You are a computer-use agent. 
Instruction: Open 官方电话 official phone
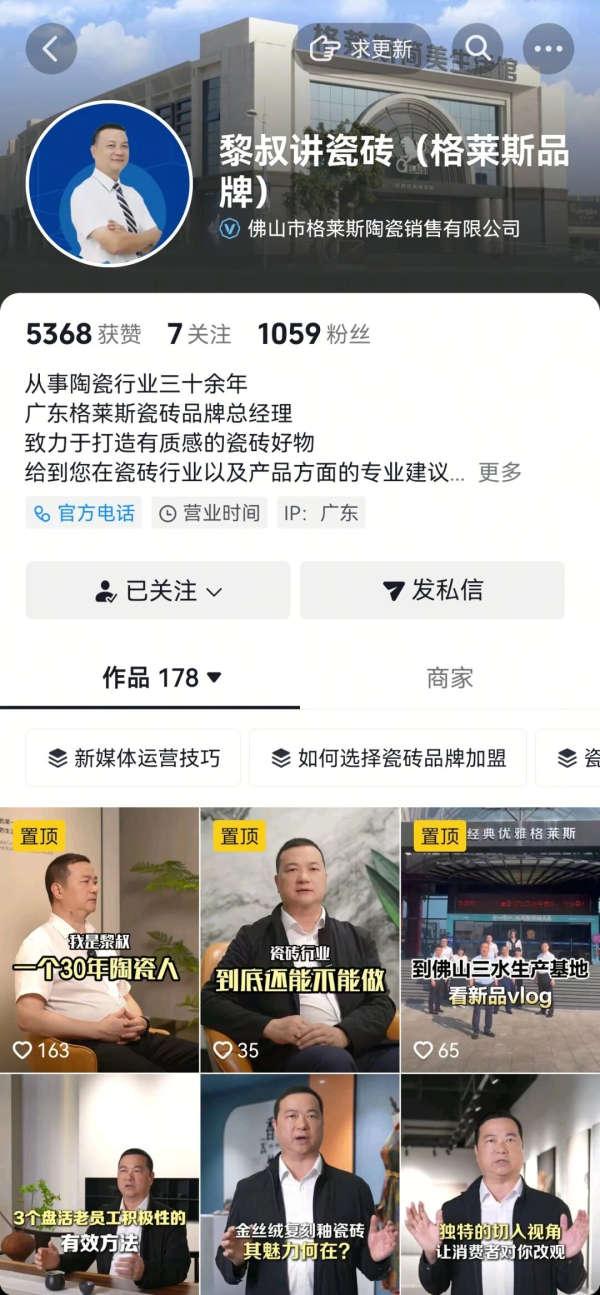point(84,513)
